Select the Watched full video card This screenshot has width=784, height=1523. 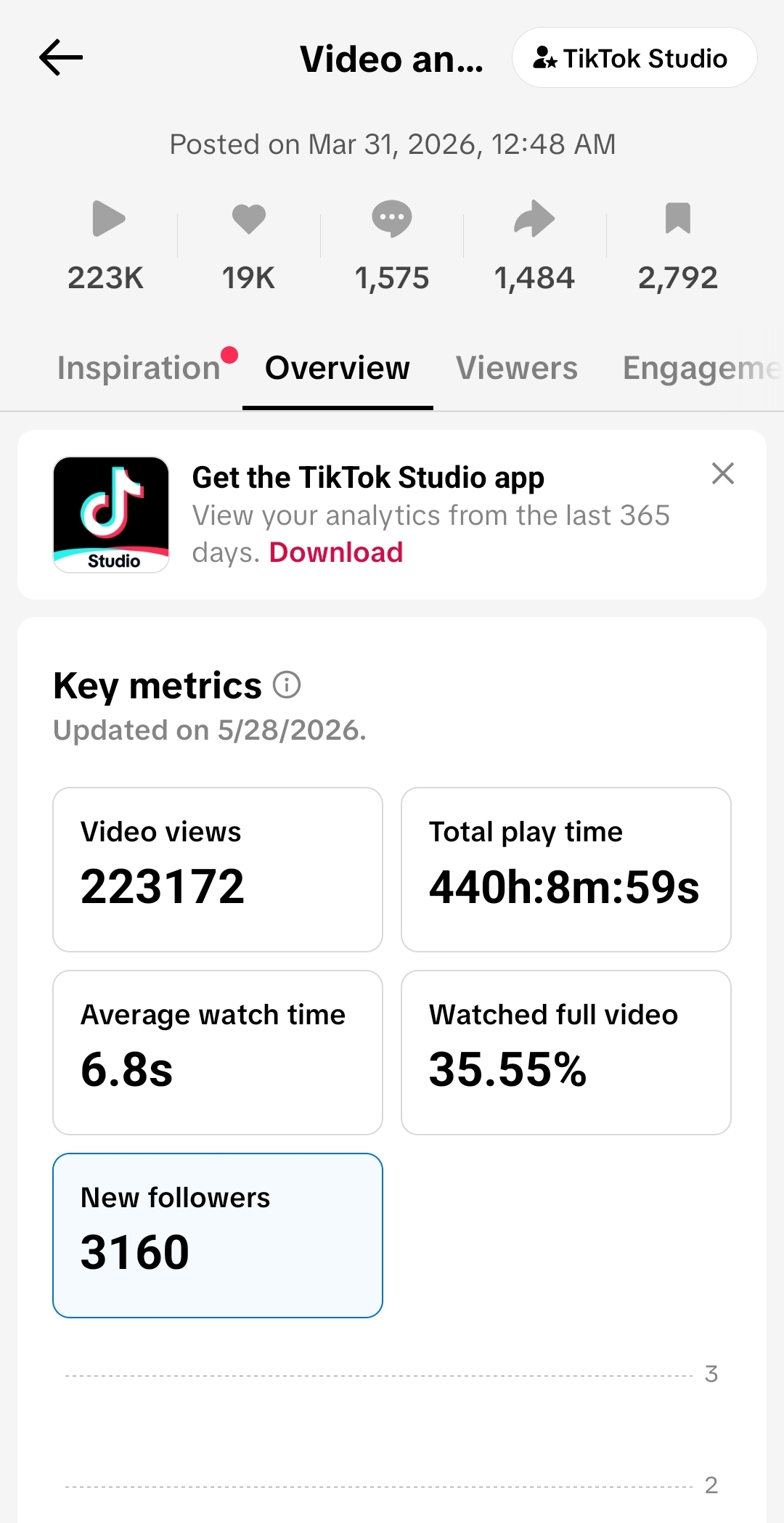tap(566, 1053)
